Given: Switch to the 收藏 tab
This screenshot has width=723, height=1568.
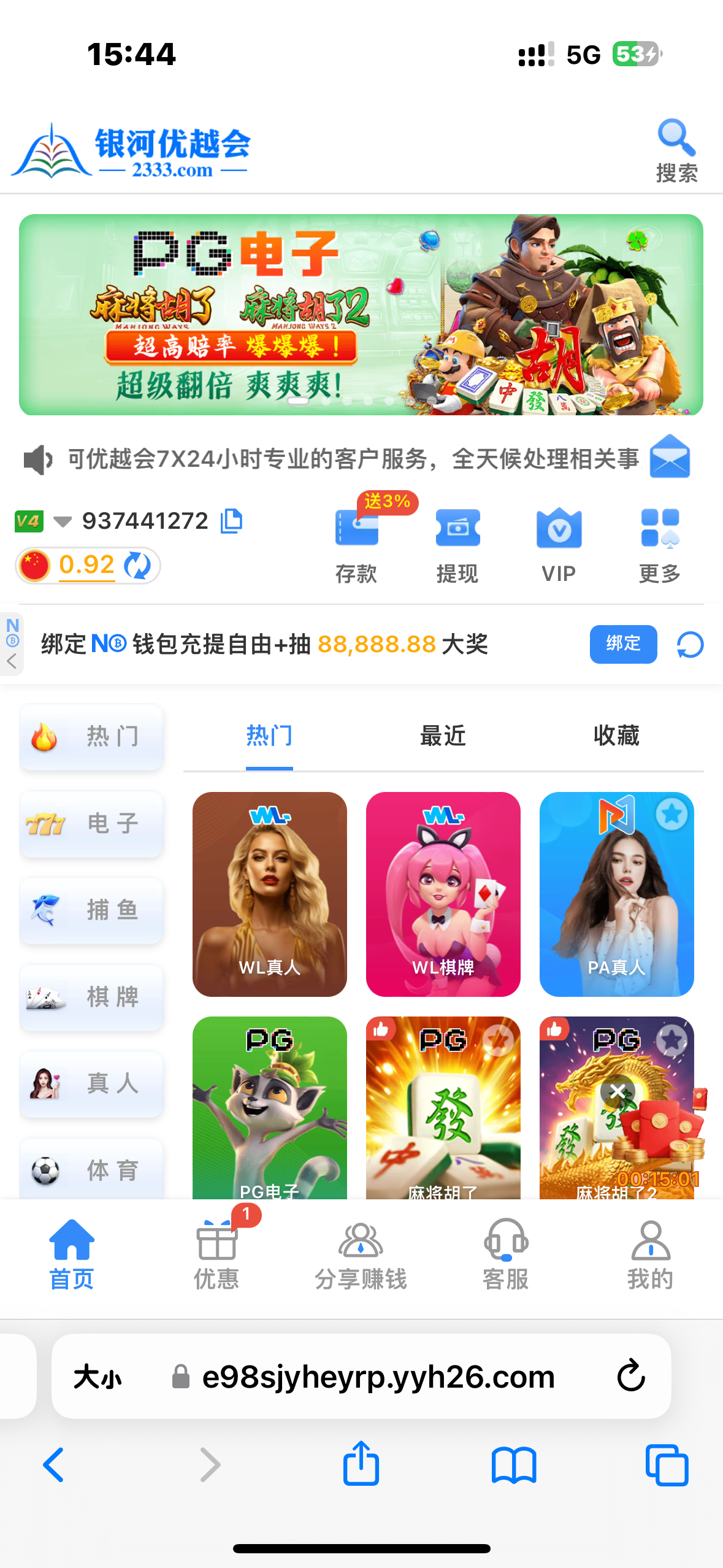Looking at the screenshot, I should (616, 736).
